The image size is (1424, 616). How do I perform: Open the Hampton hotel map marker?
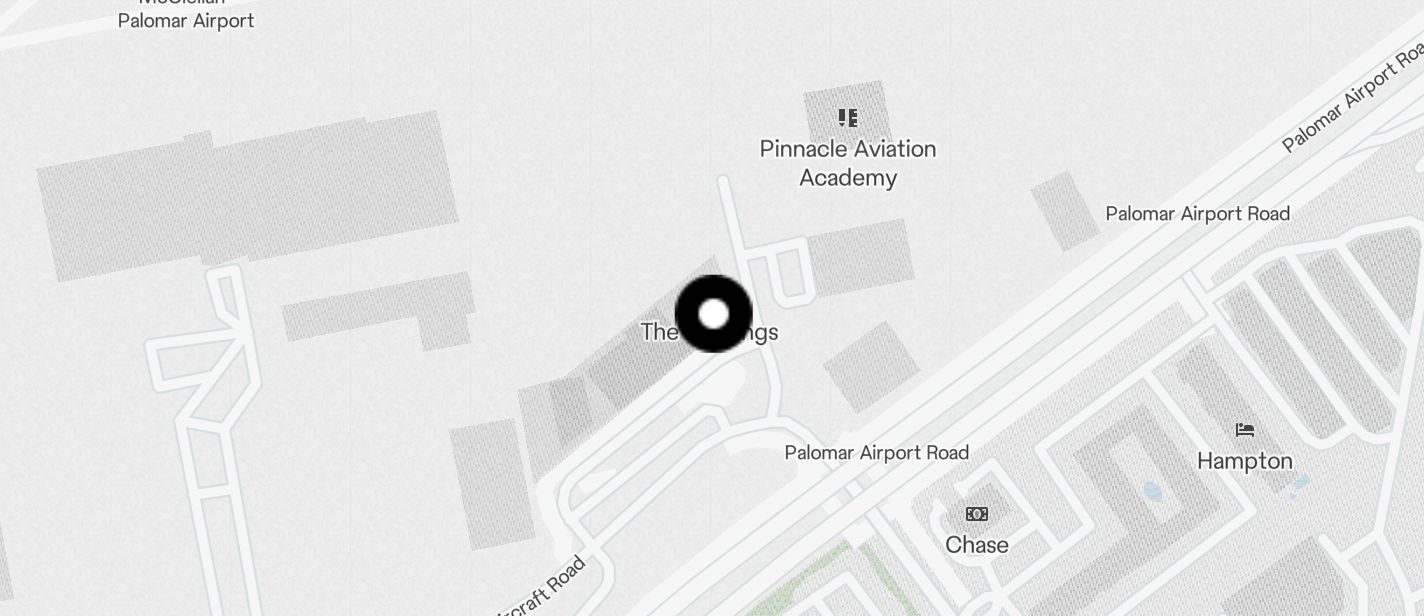(x=1245, y=431)
